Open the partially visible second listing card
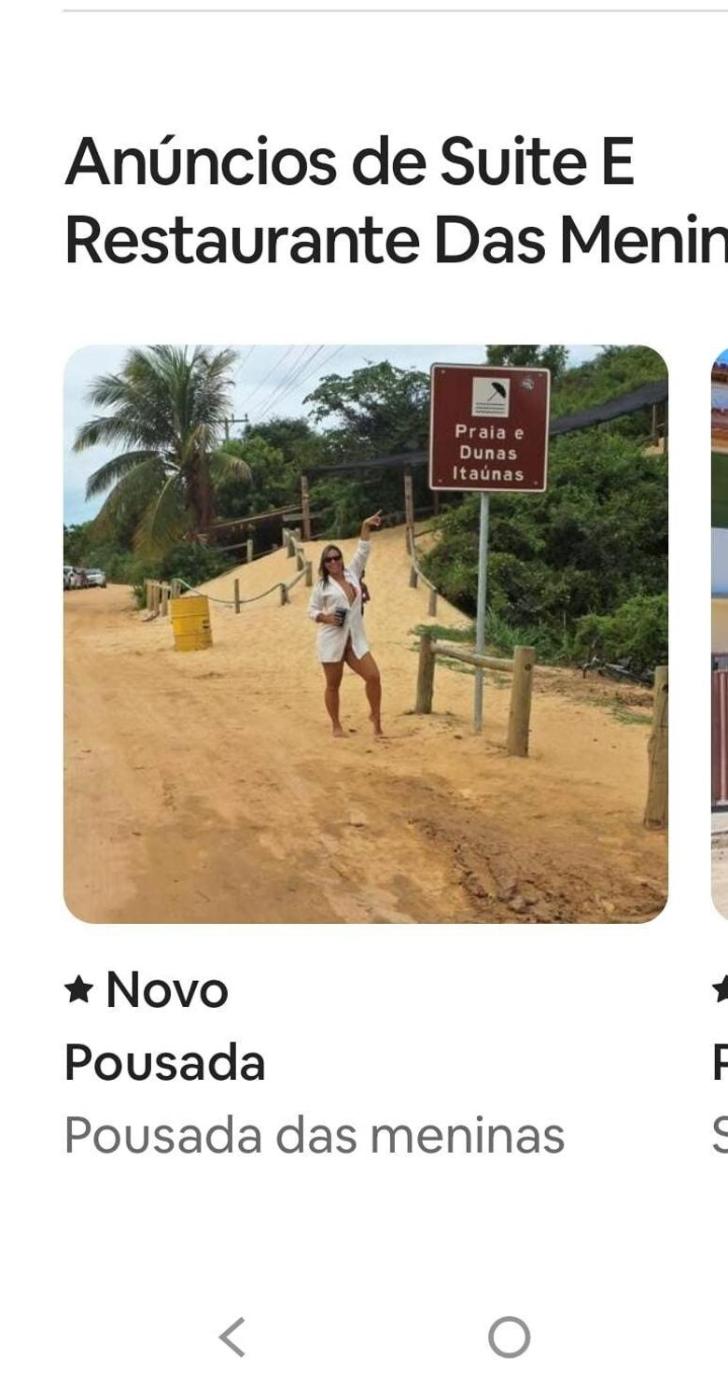Screen dimensions: 728x1400 [x=719, y=634]
